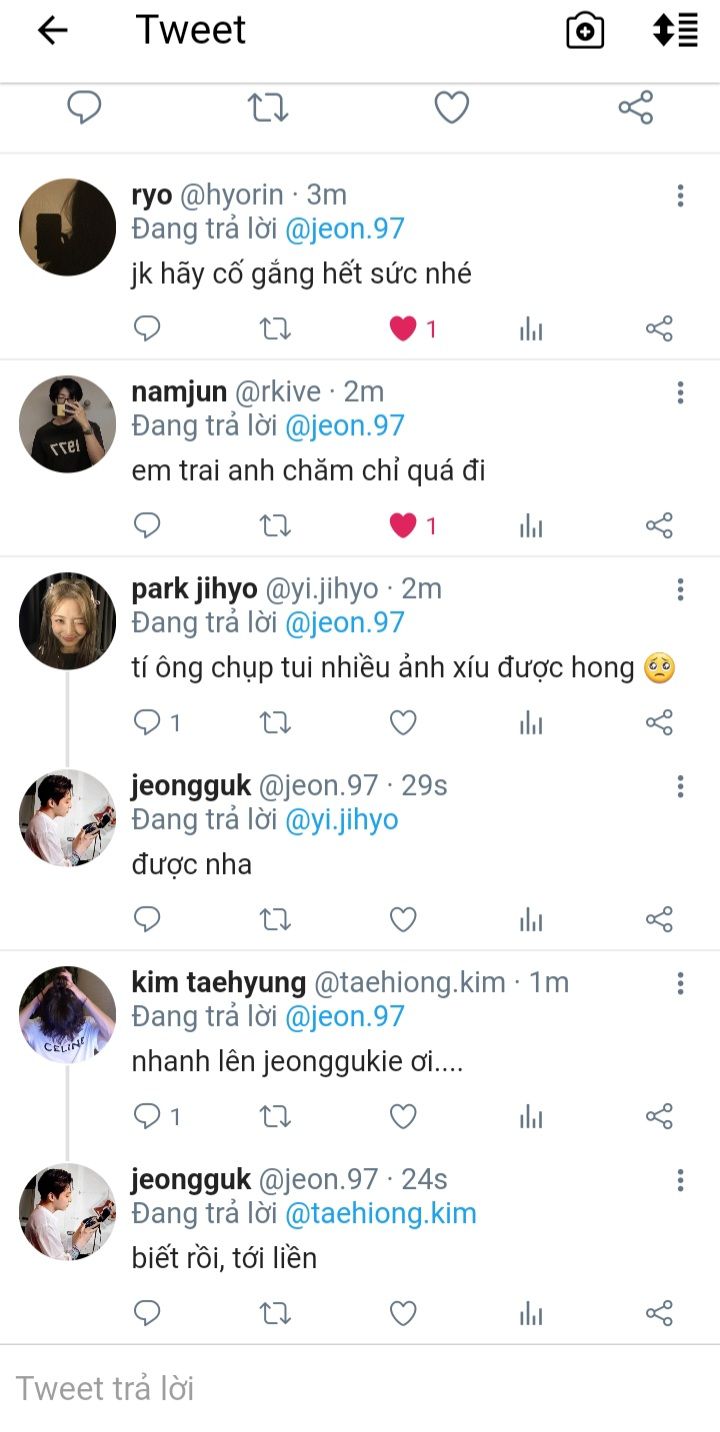The image size is (720, 1432).
Task: Like ryo's reply
Action: (x=403, y=329)
